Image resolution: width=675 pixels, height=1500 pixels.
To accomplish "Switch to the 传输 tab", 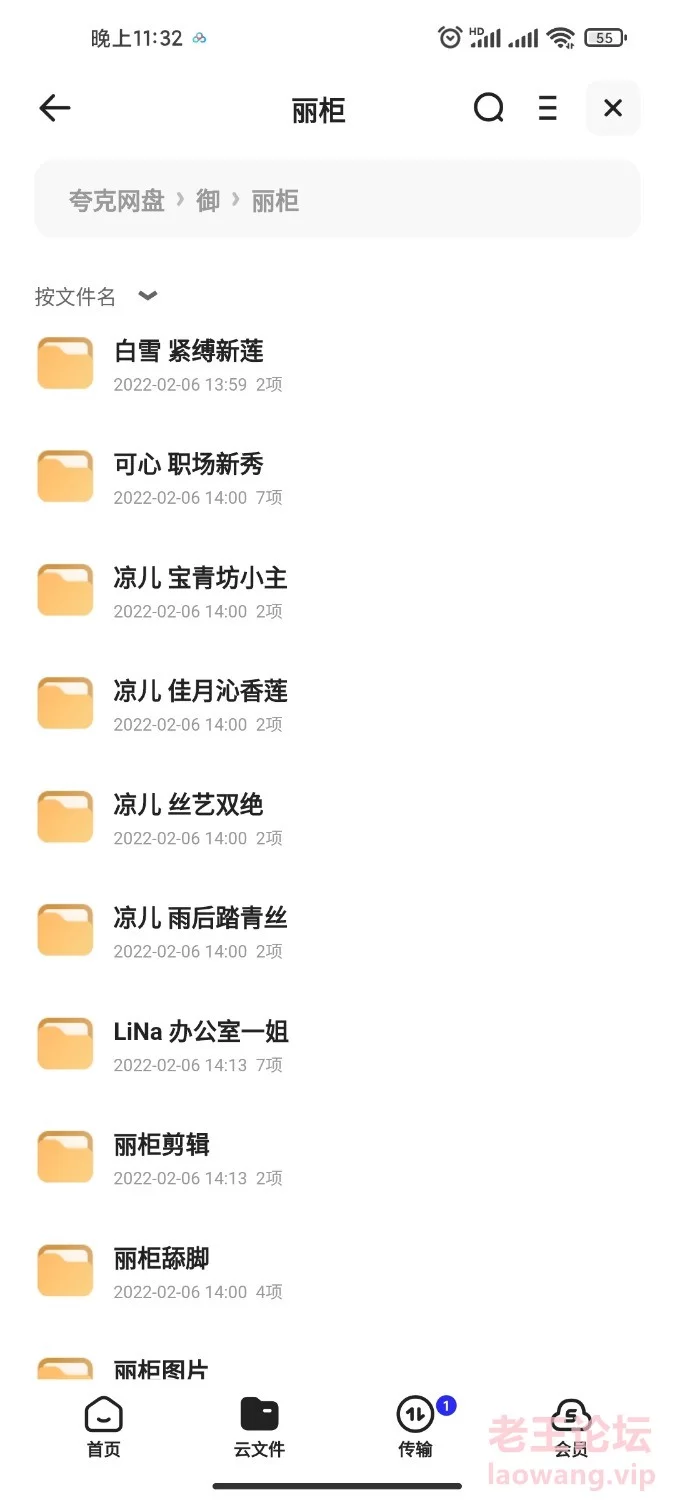I will pos(415,1427).
